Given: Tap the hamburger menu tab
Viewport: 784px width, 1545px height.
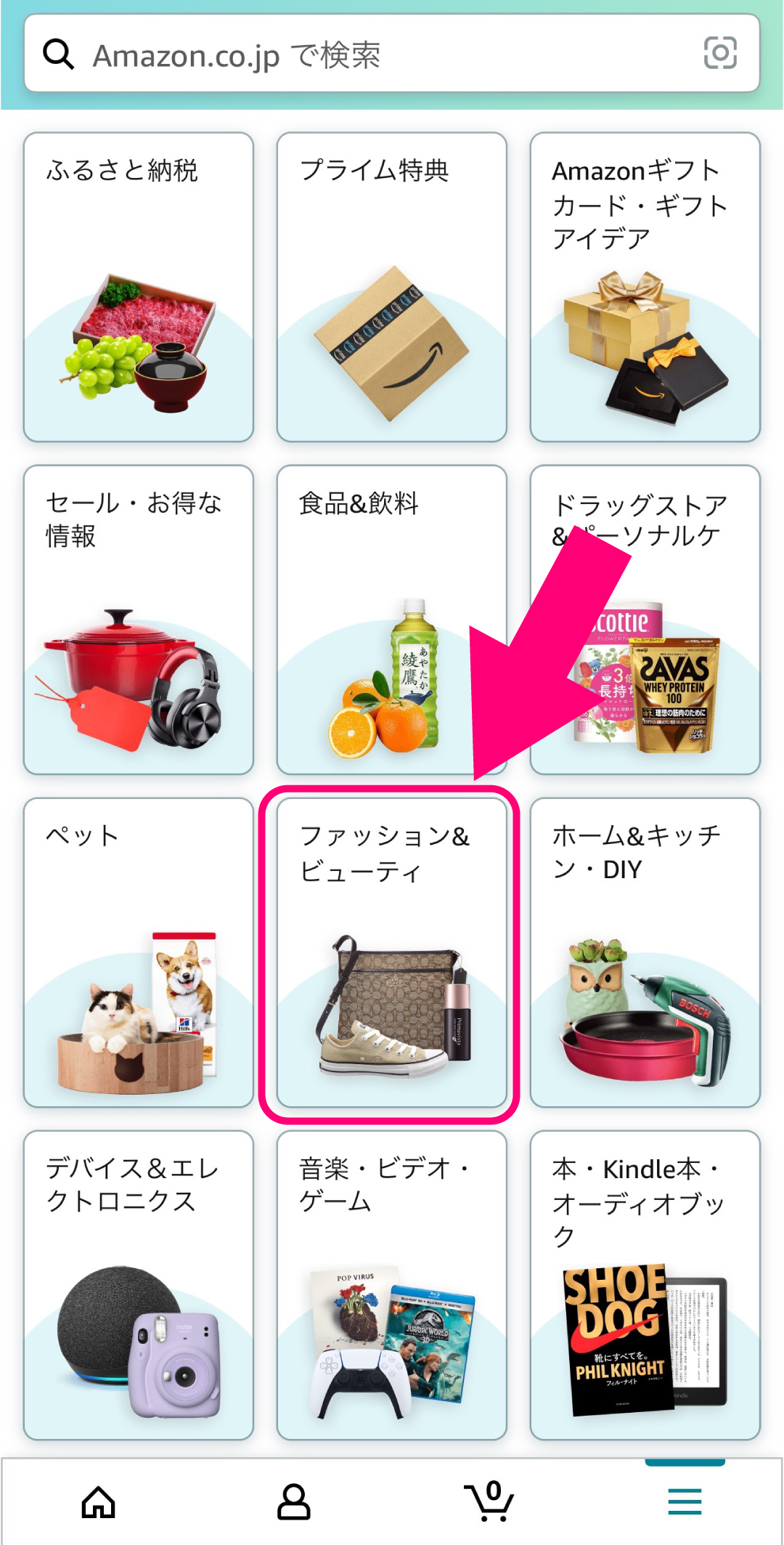Looking at the screenshot, I should point(685,1501).
